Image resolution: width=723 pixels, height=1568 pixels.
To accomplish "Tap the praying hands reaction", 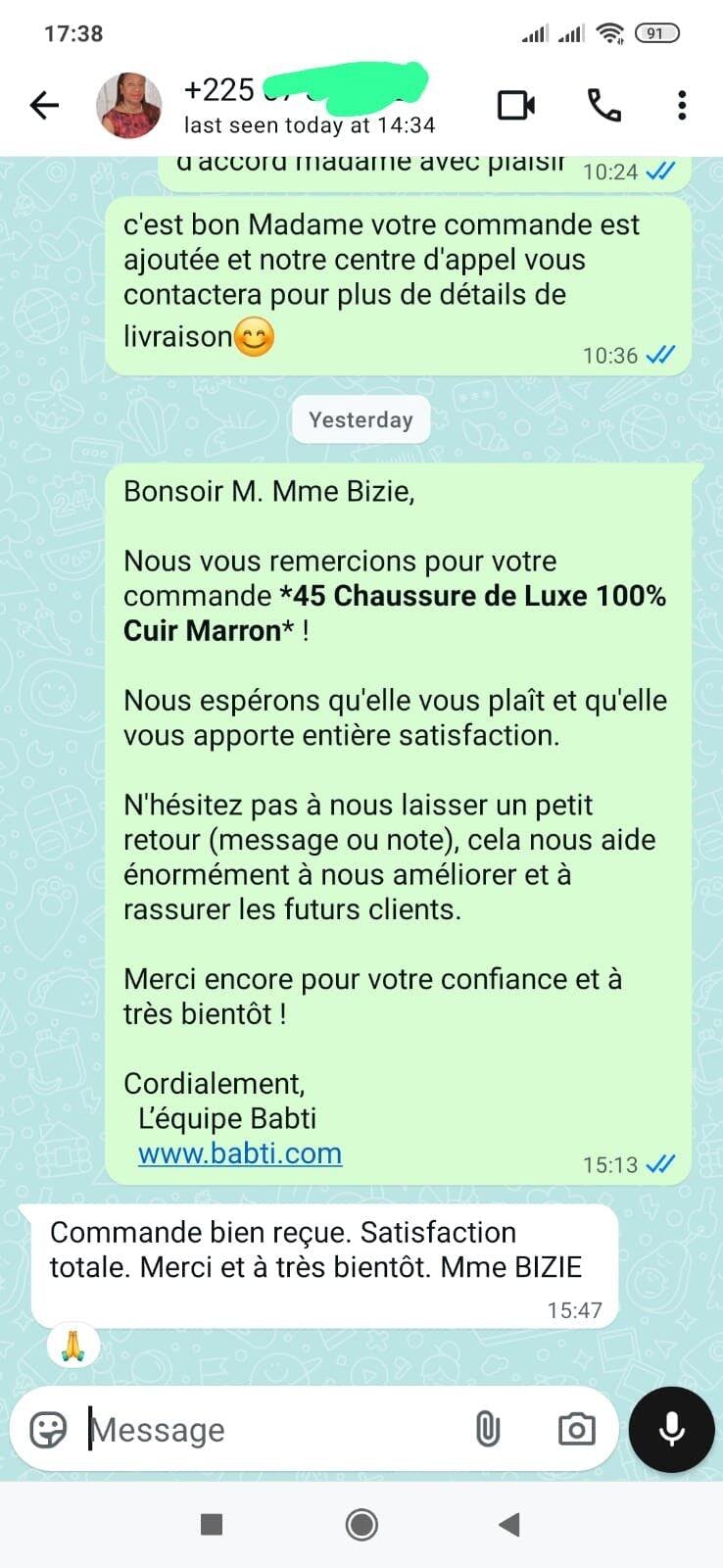I will (73, 1347).
